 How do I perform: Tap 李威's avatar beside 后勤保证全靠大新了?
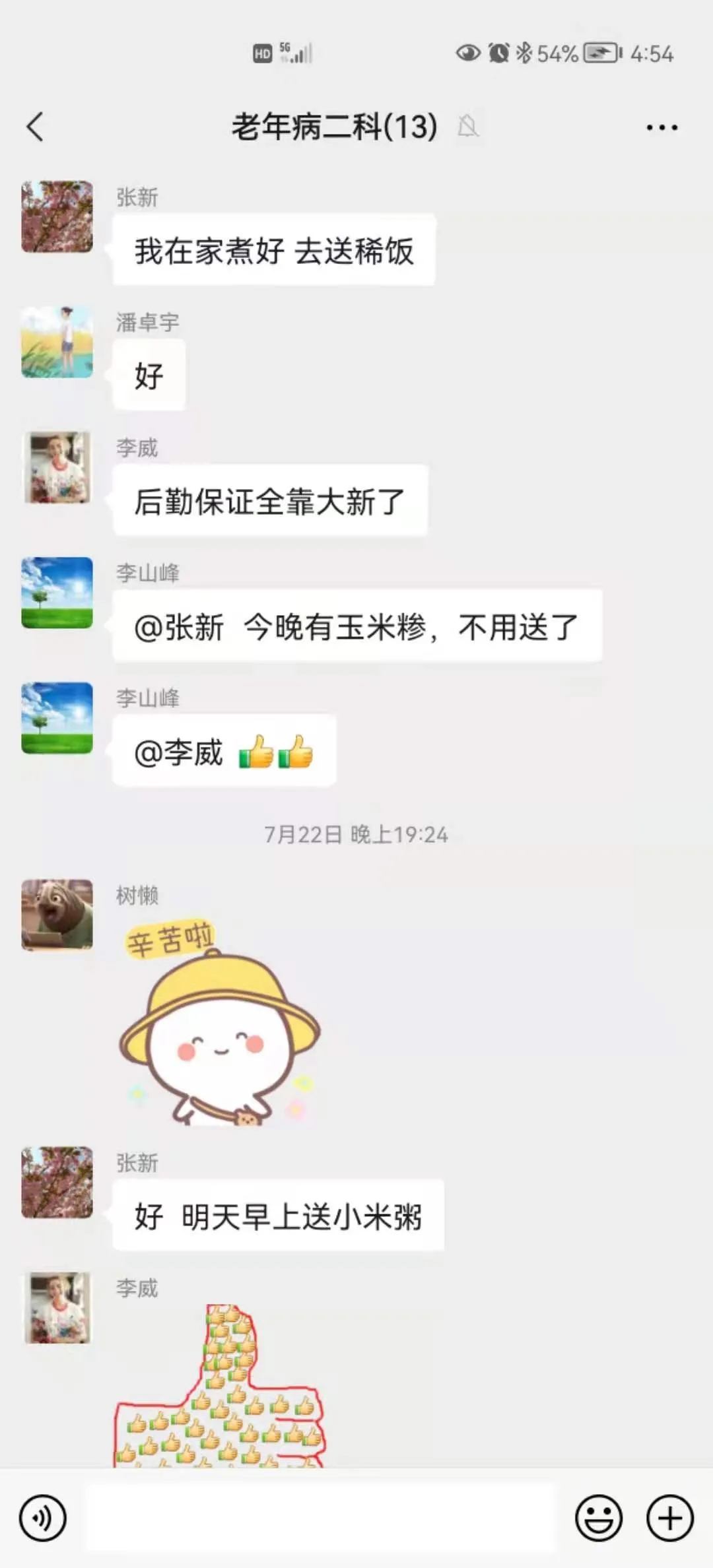tap(57, 467)
